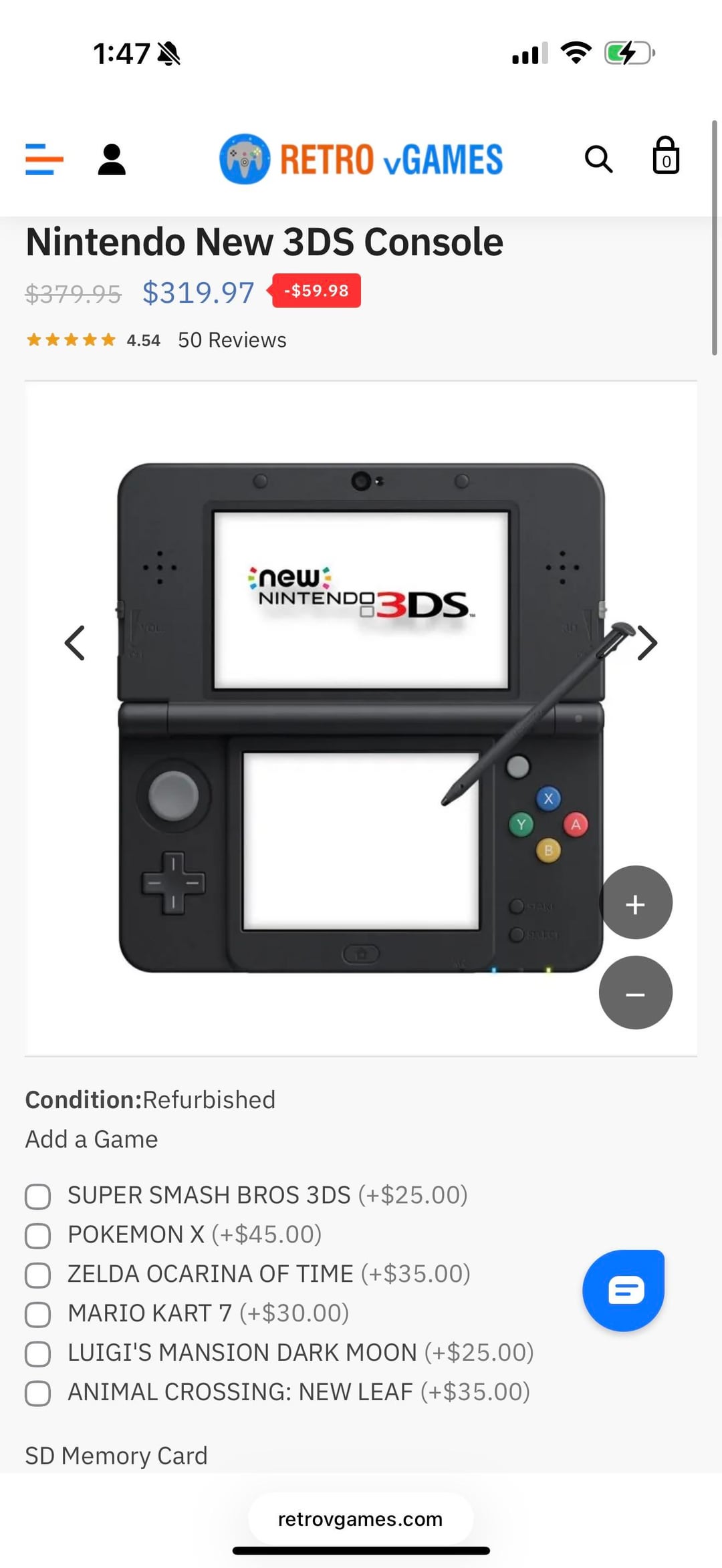The height and width of the screenshot is (1568, 722).
Task: Zoom in on the product image
Action: pos(635,903)
